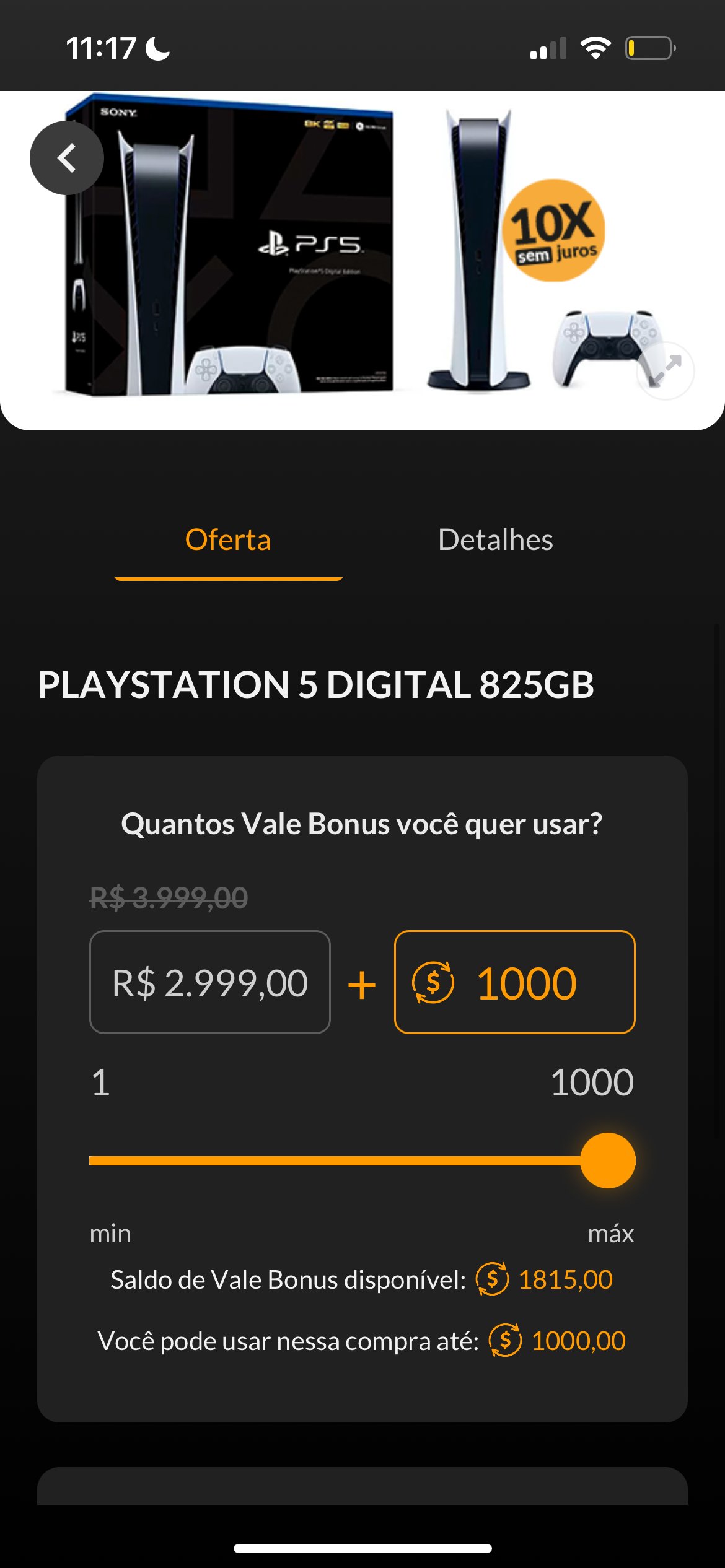Image resolution: width=725 pixels, height=1568 pixels.
Task: Edit the Vale Bonus amount field showing 1000
Action: pos(514,982)
